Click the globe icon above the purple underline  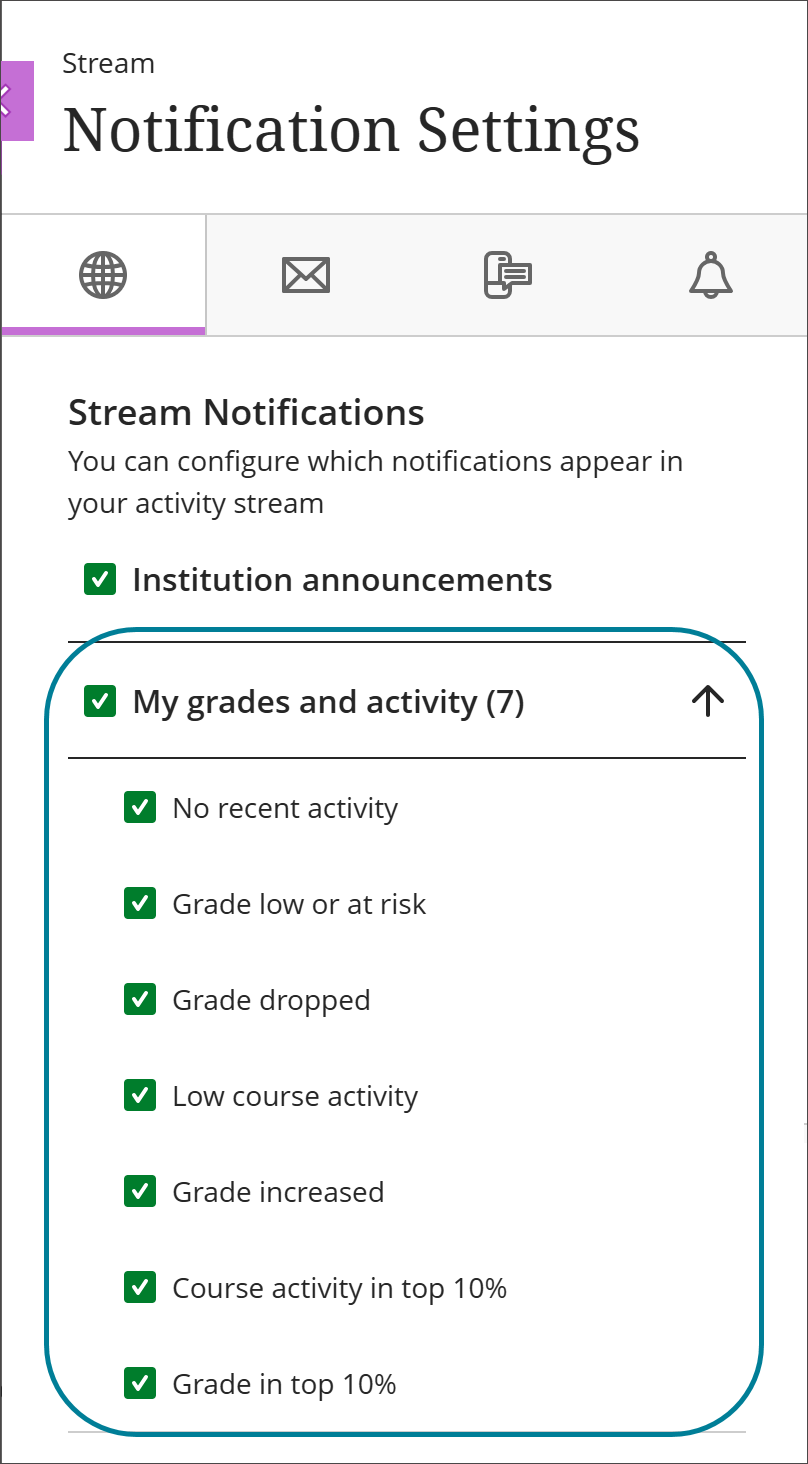(101, 274)
